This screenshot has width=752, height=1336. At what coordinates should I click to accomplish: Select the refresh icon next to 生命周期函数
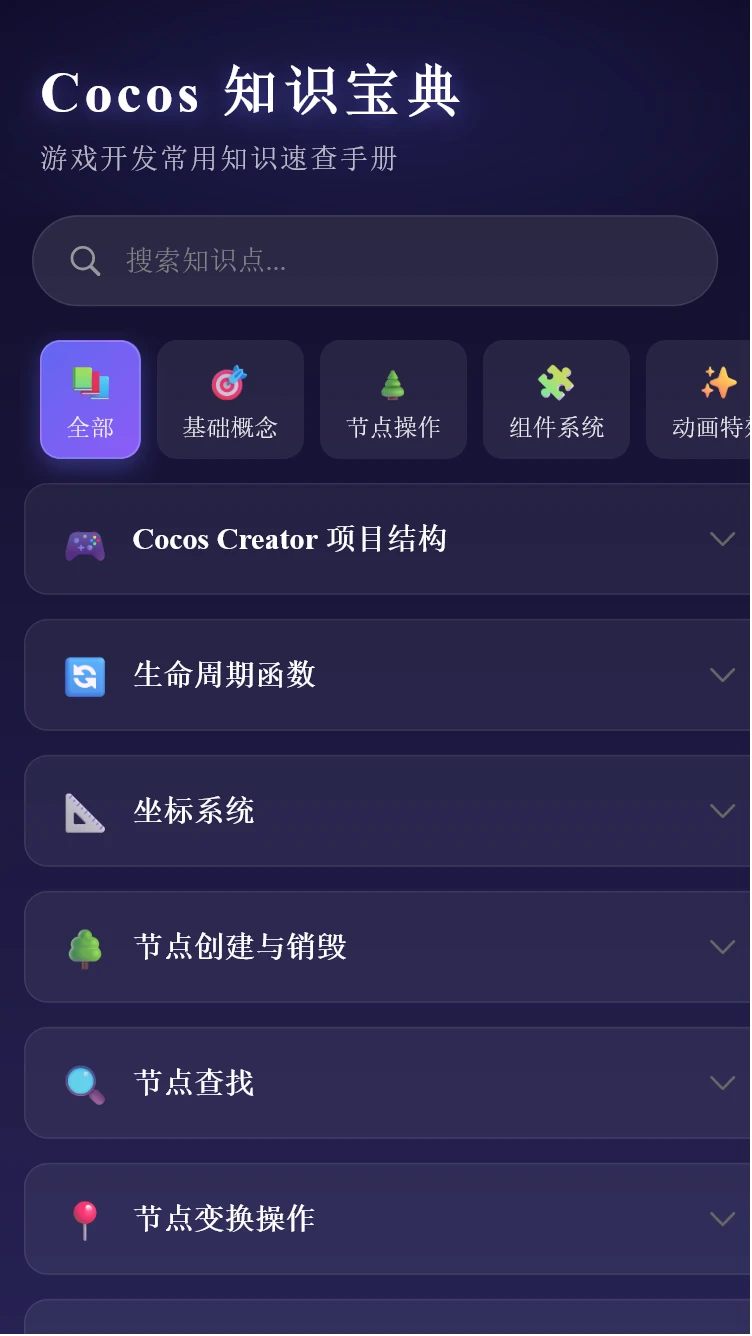click(x=85, y=676)
